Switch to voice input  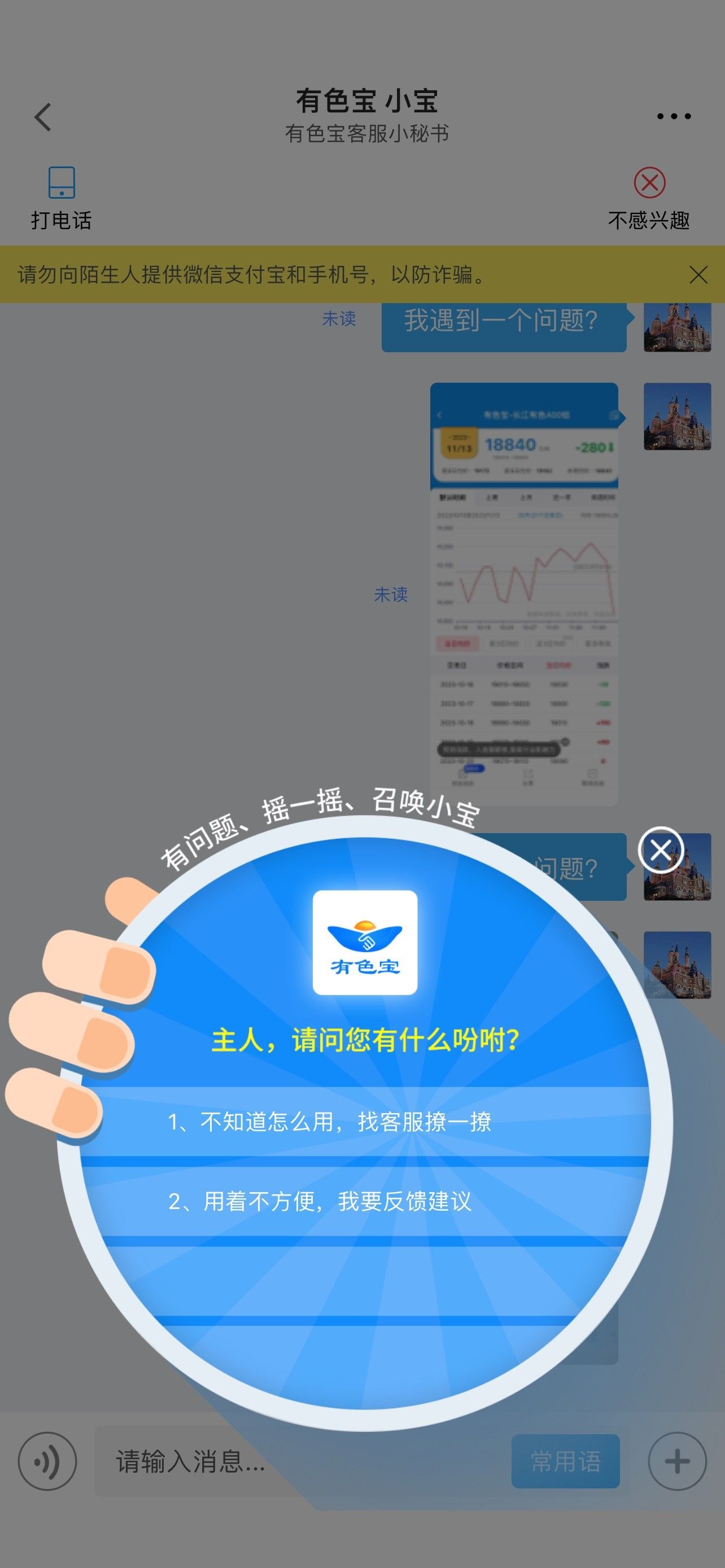tap(47, 1461)
